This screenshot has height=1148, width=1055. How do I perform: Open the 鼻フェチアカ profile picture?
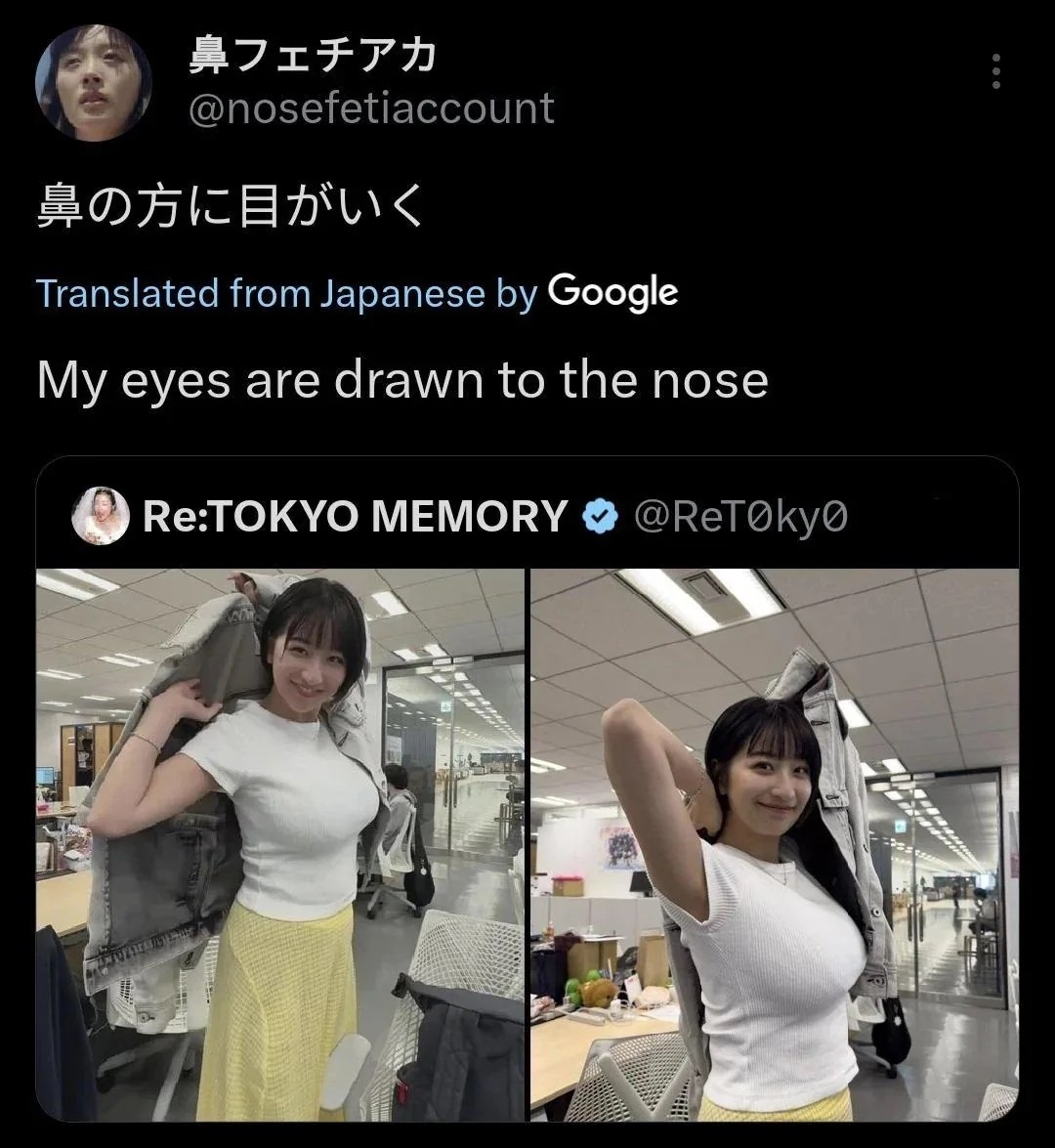coord(94,83)
